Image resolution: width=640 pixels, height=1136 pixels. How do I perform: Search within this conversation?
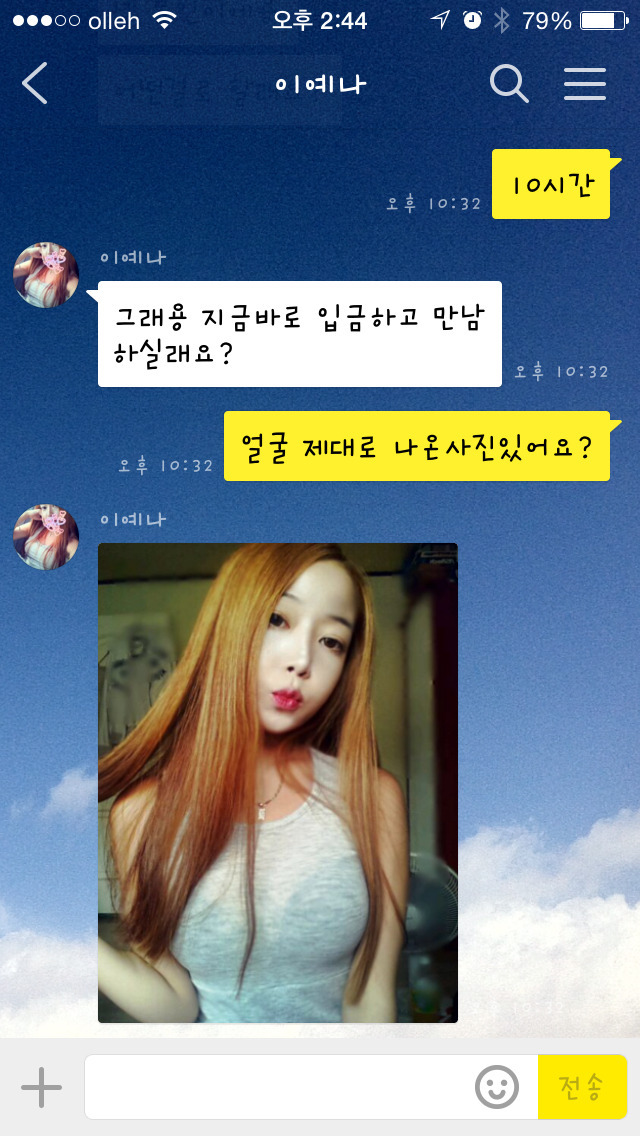[509, 84]
